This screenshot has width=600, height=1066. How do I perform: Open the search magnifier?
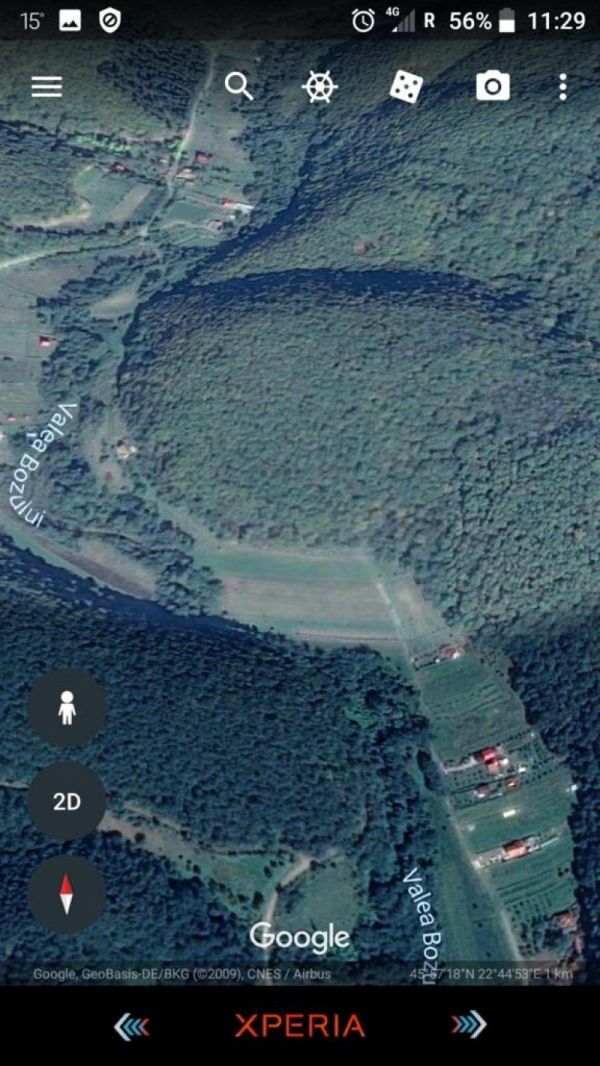tap(239, 87)
